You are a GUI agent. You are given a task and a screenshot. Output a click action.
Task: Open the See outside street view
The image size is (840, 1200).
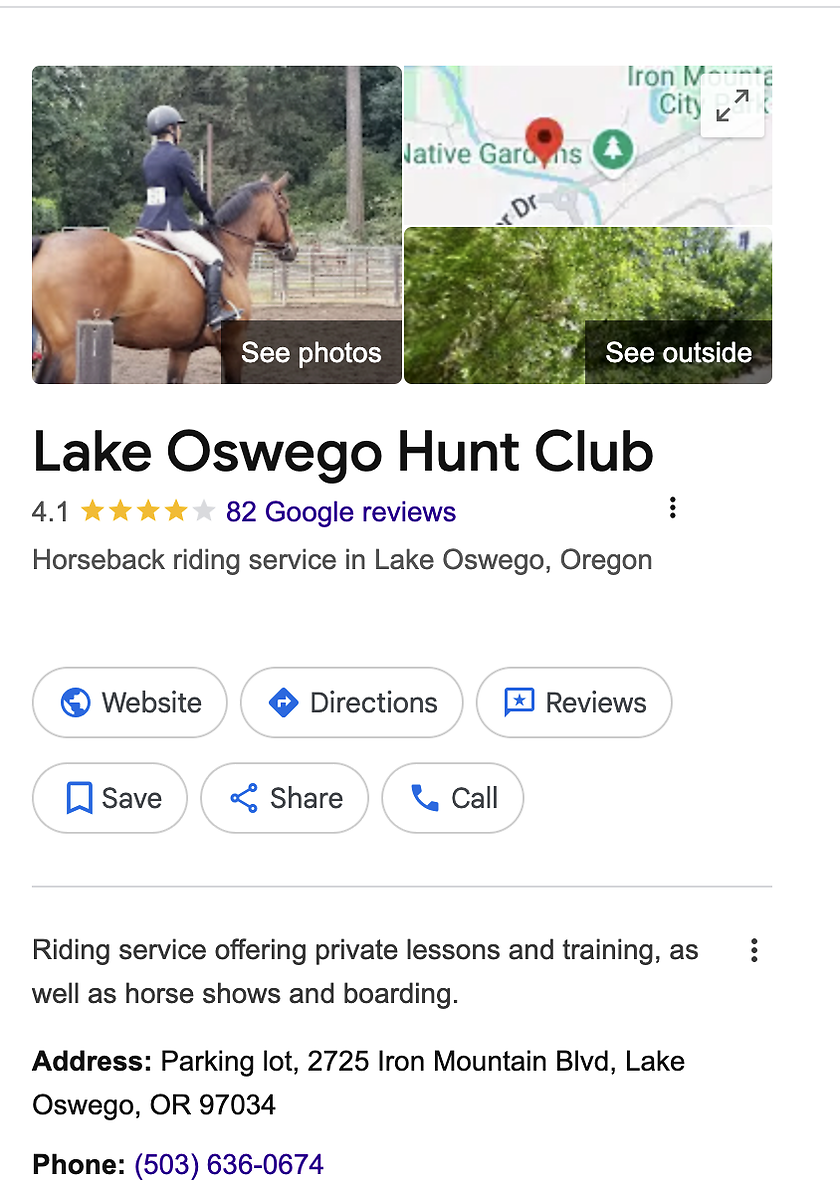tap(588, 305)
